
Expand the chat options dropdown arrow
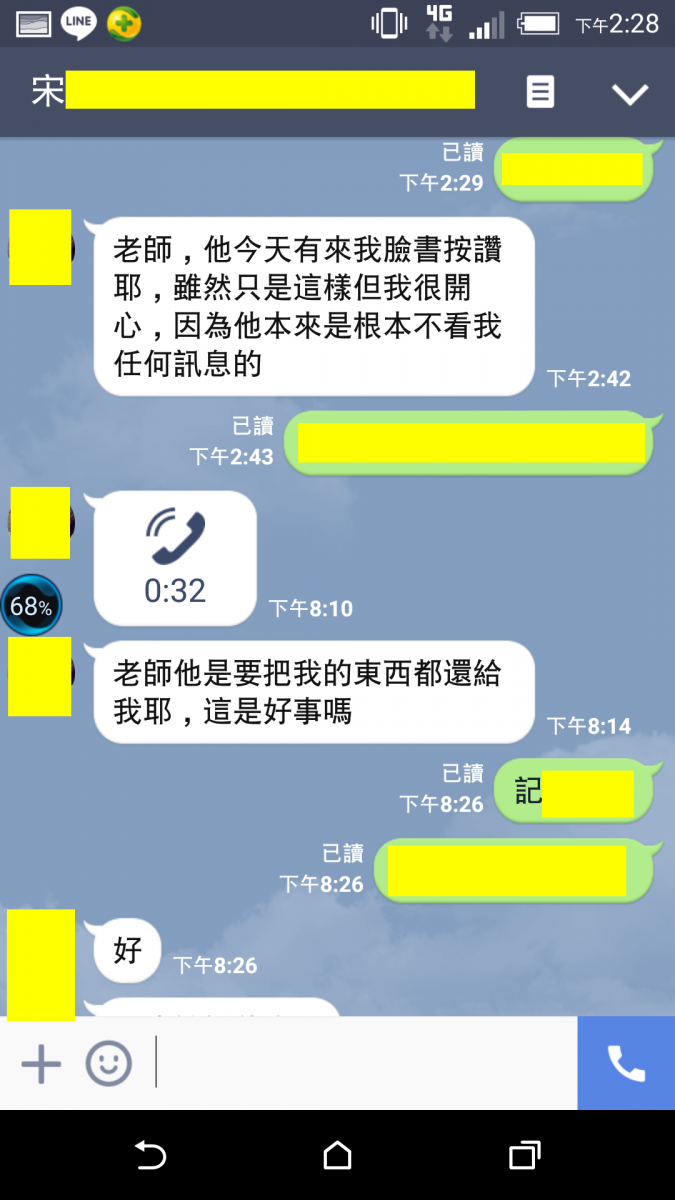(x=630, y=94)
